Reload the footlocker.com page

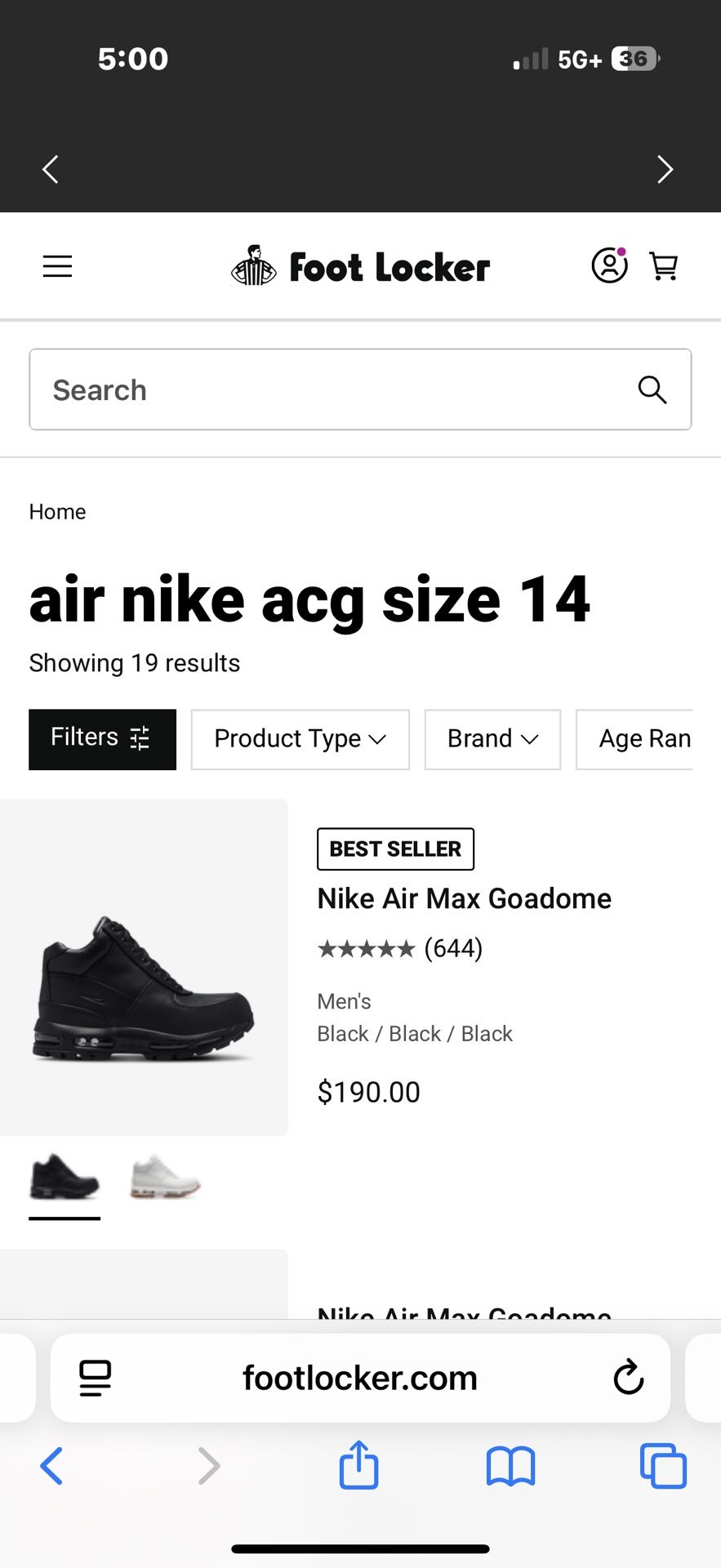click(x=627, y=1378)
